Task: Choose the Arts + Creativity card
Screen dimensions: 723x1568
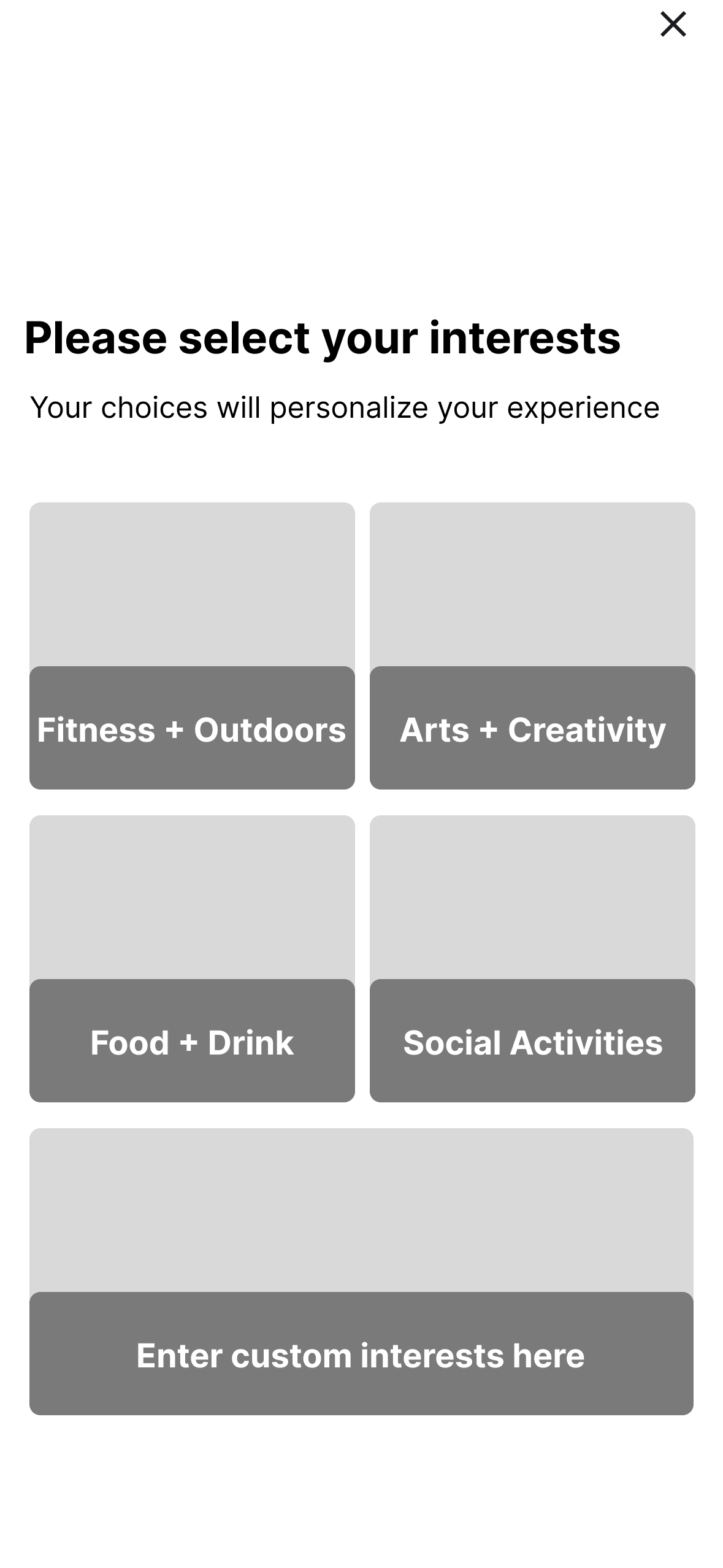Action: (x=532, y=646)
